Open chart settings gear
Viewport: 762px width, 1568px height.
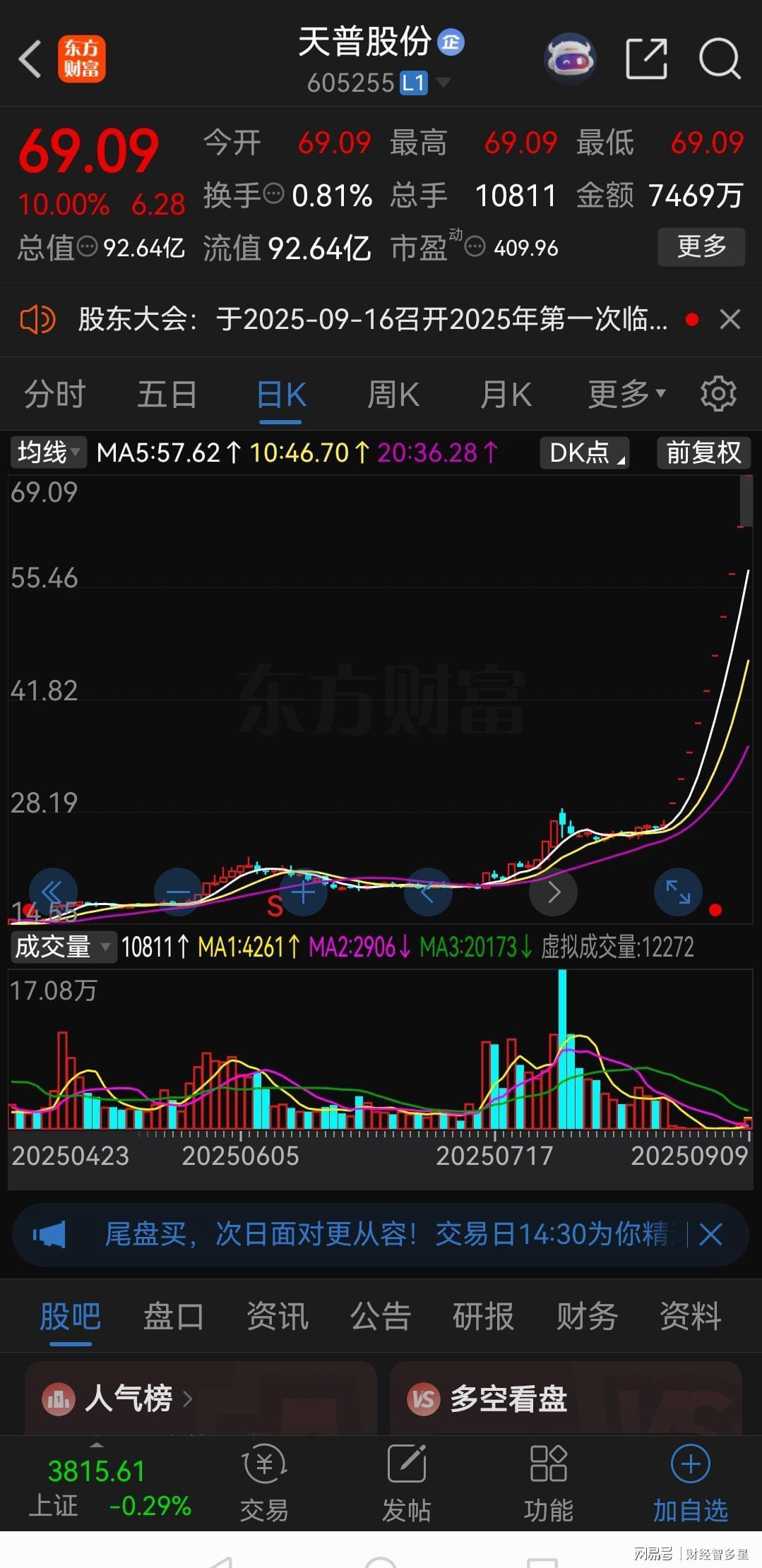[x=718, y=394]
